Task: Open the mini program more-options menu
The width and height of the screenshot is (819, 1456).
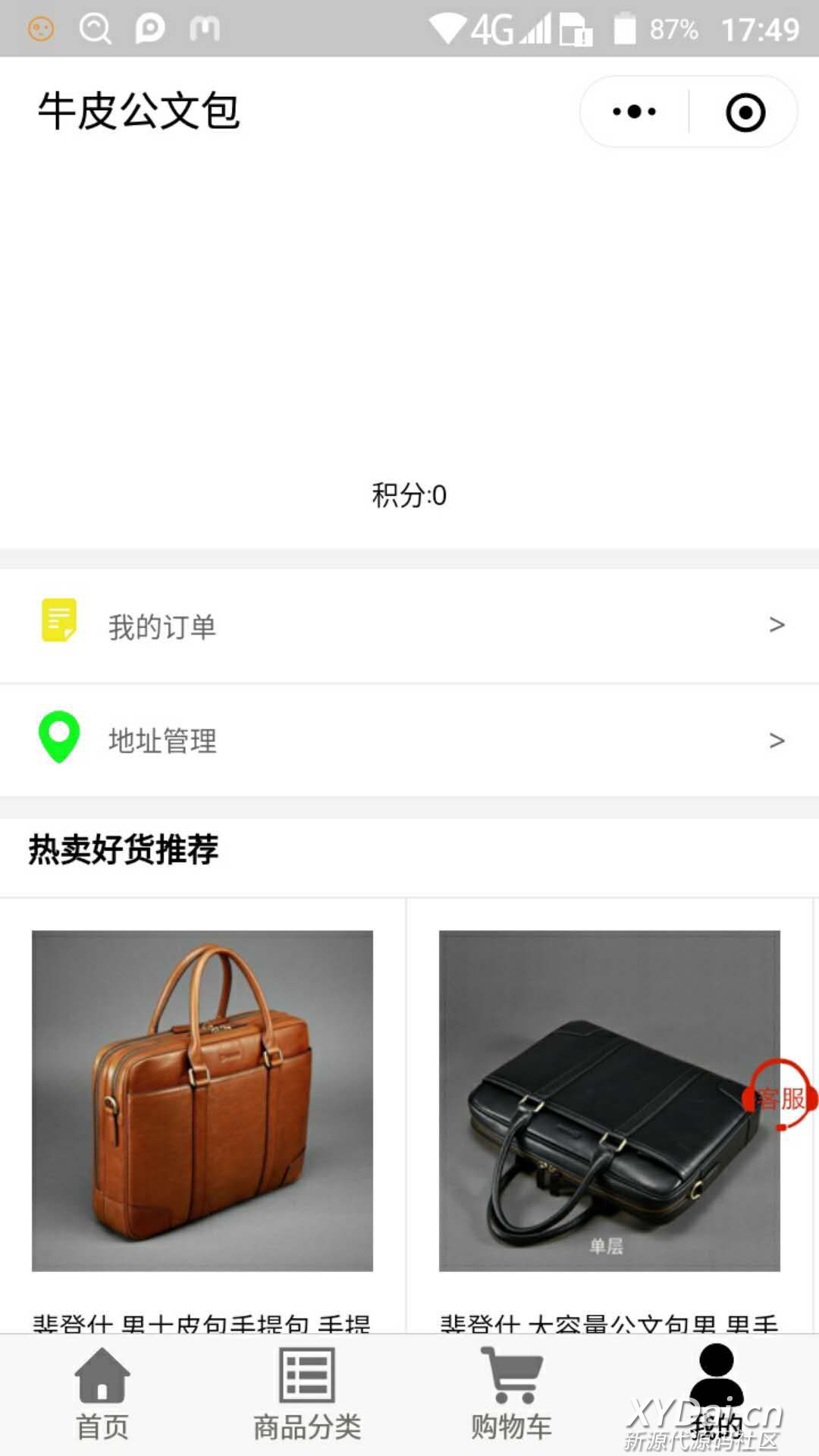Action: (x=635, y=112)
